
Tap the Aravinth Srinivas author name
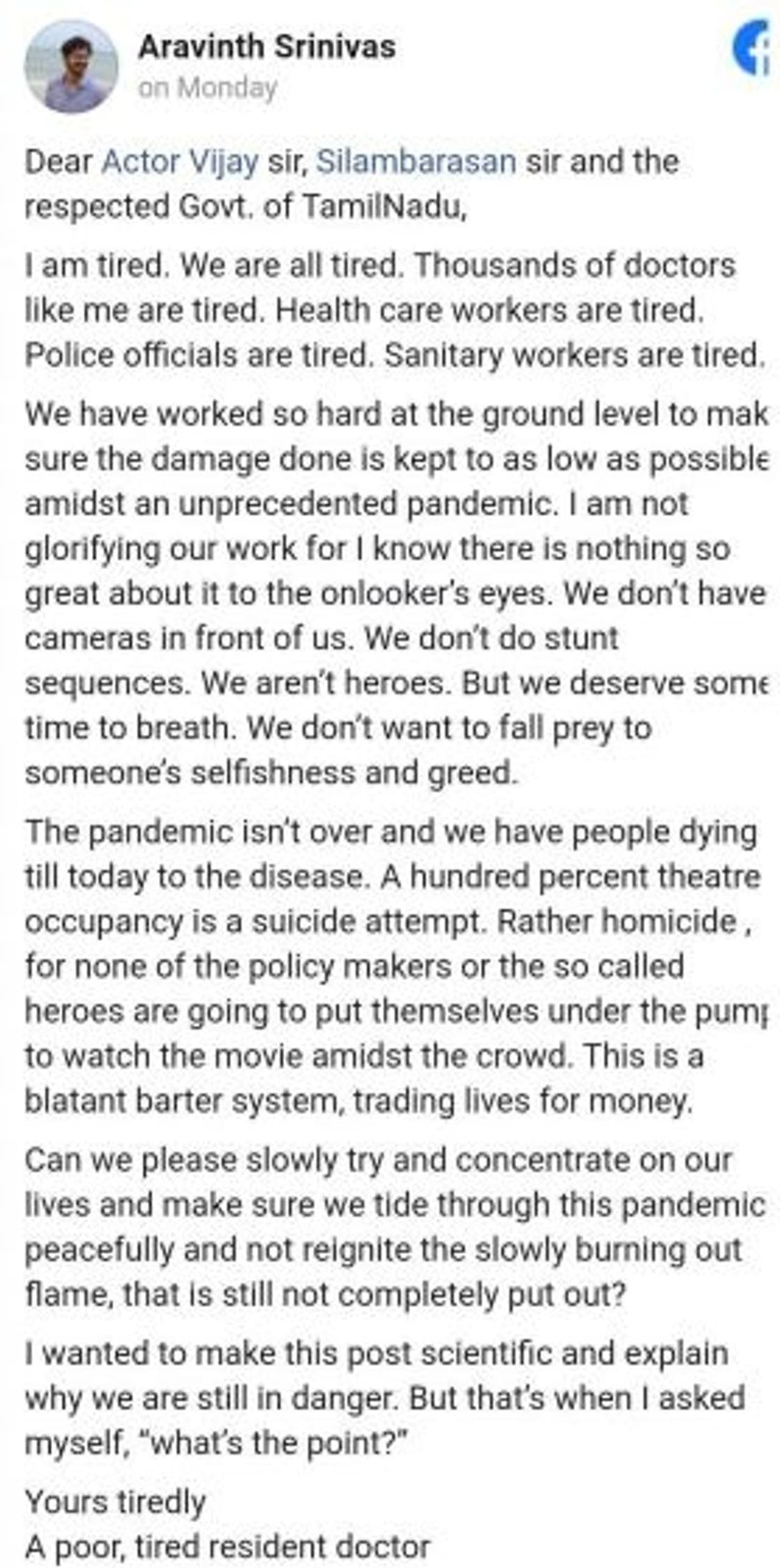266,48
